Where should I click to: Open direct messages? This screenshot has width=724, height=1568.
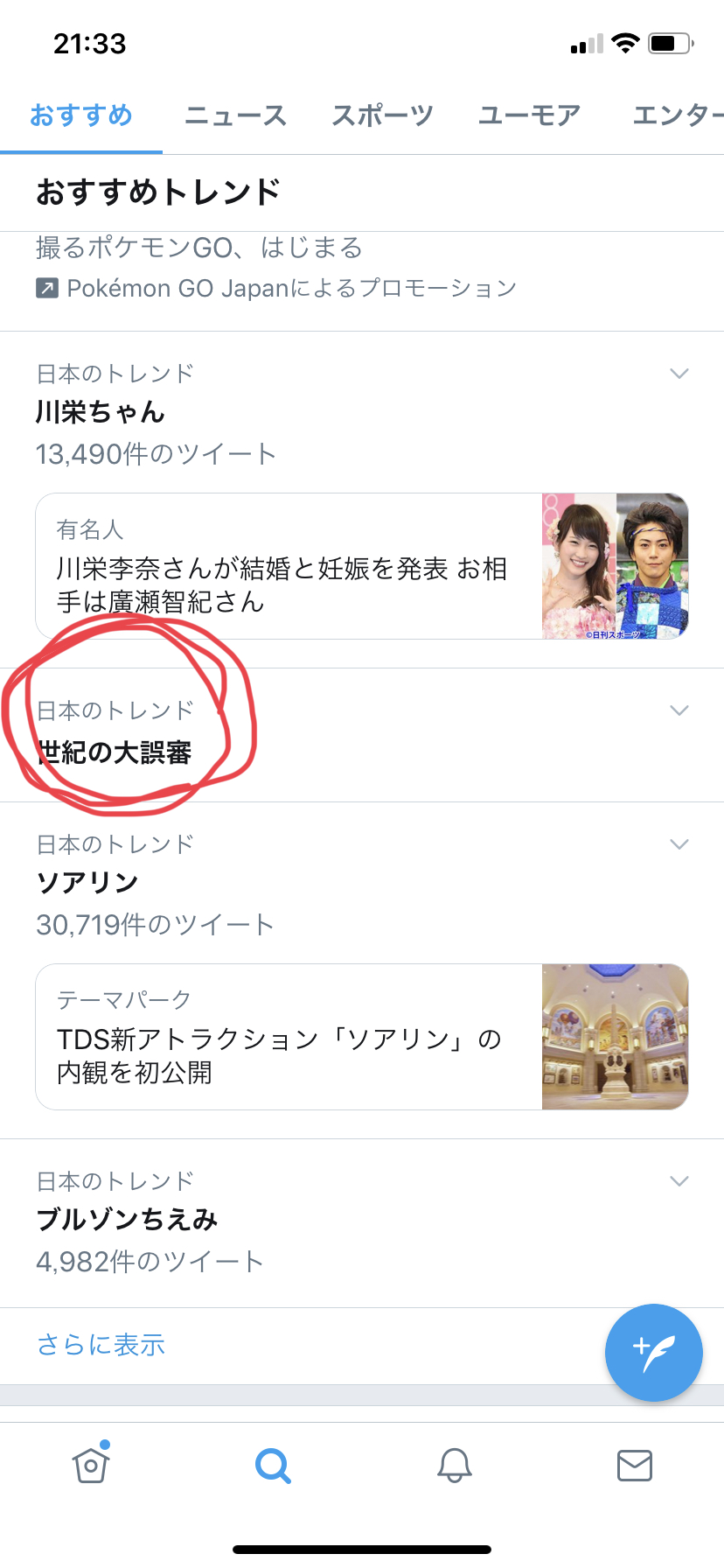[x=635, y=1465]
